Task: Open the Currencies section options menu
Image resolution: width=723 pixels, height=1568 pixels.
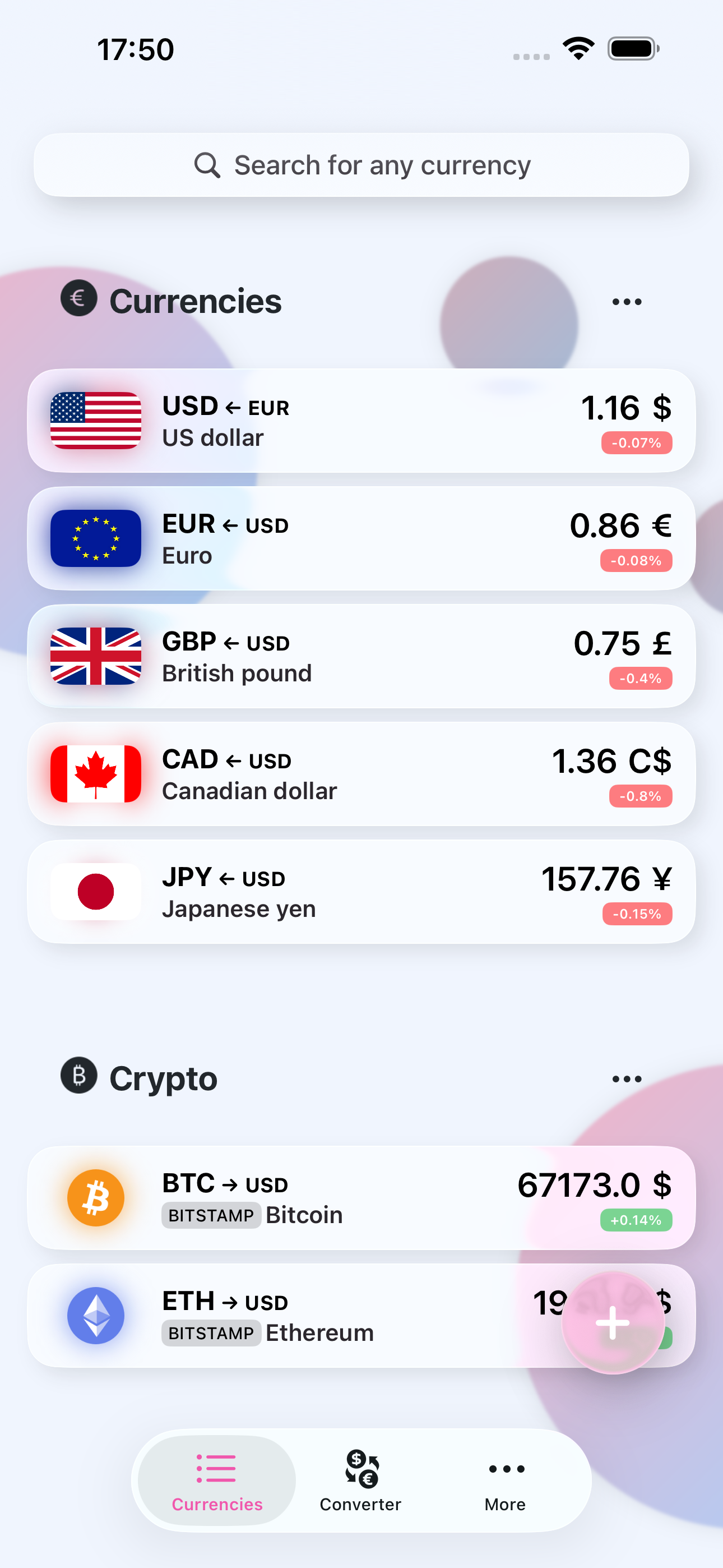Action: 626,301
